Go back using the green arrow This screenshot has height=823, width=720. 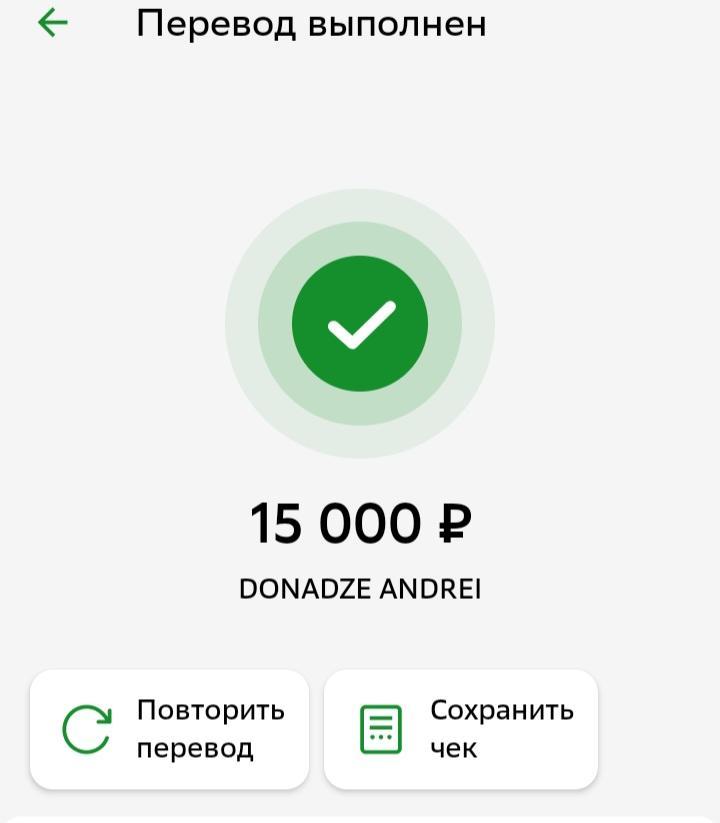pyautogui.click(x=52, y=23)
